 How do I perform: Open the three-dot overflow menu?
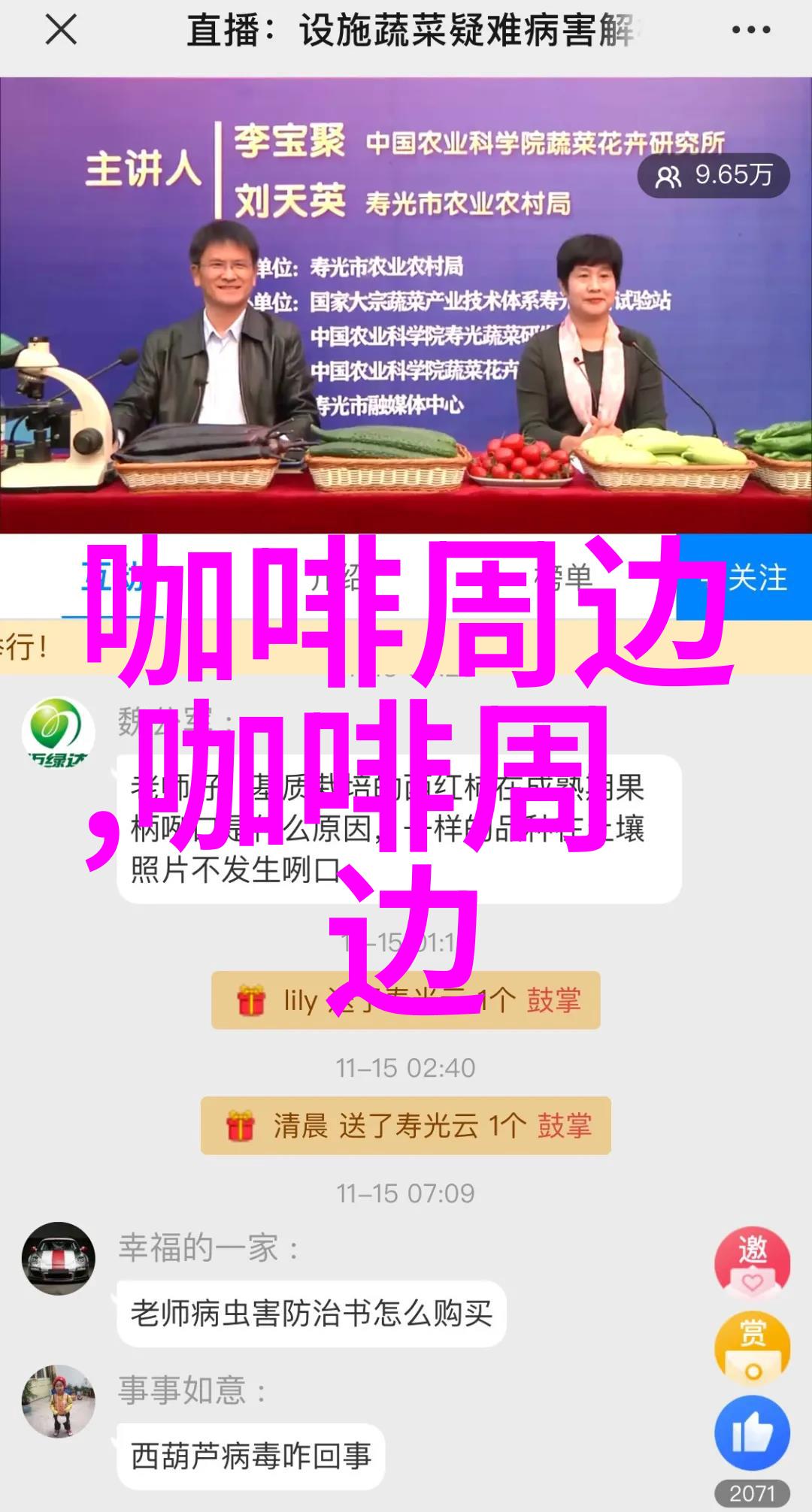(750, 32)
